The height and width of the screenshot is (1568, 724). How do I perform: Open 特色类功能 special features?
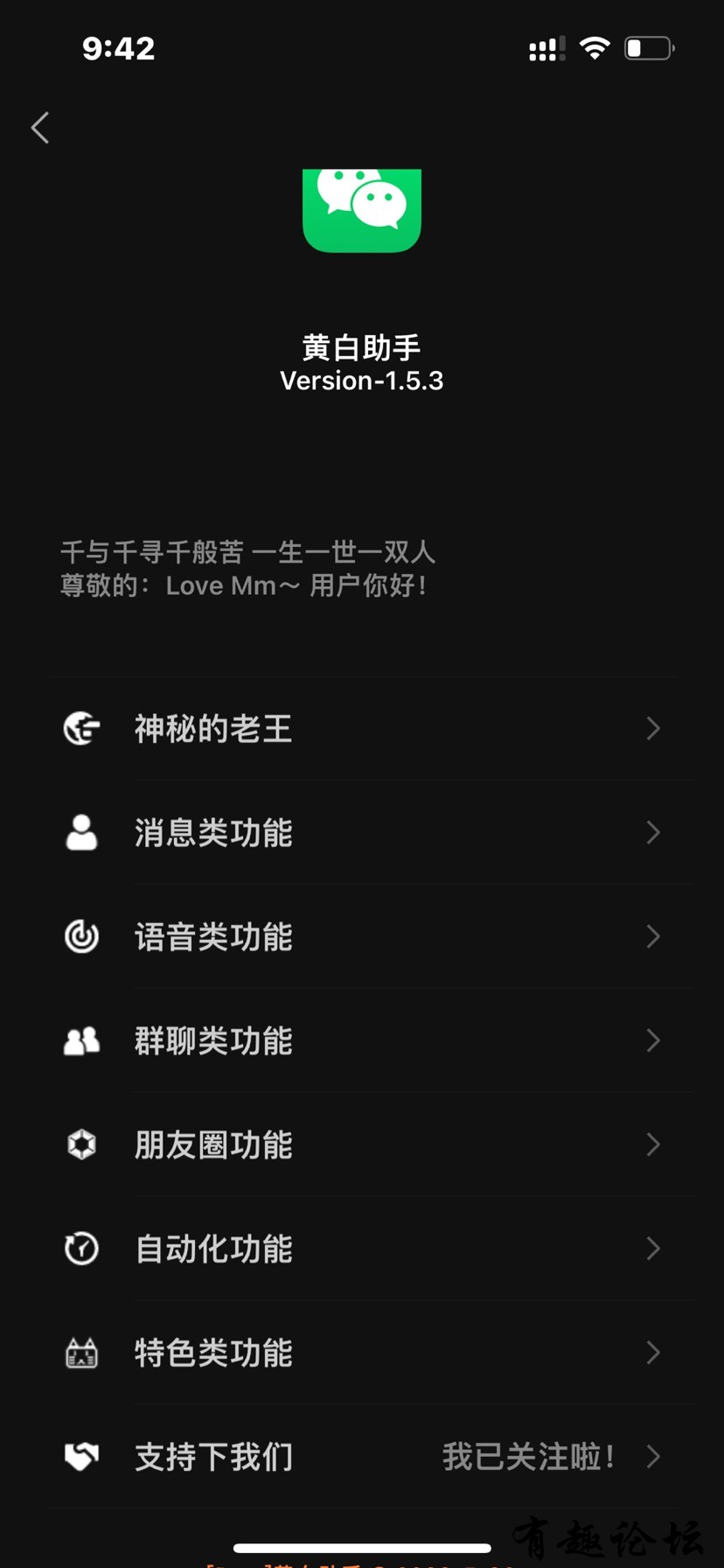coord(362,1353)
